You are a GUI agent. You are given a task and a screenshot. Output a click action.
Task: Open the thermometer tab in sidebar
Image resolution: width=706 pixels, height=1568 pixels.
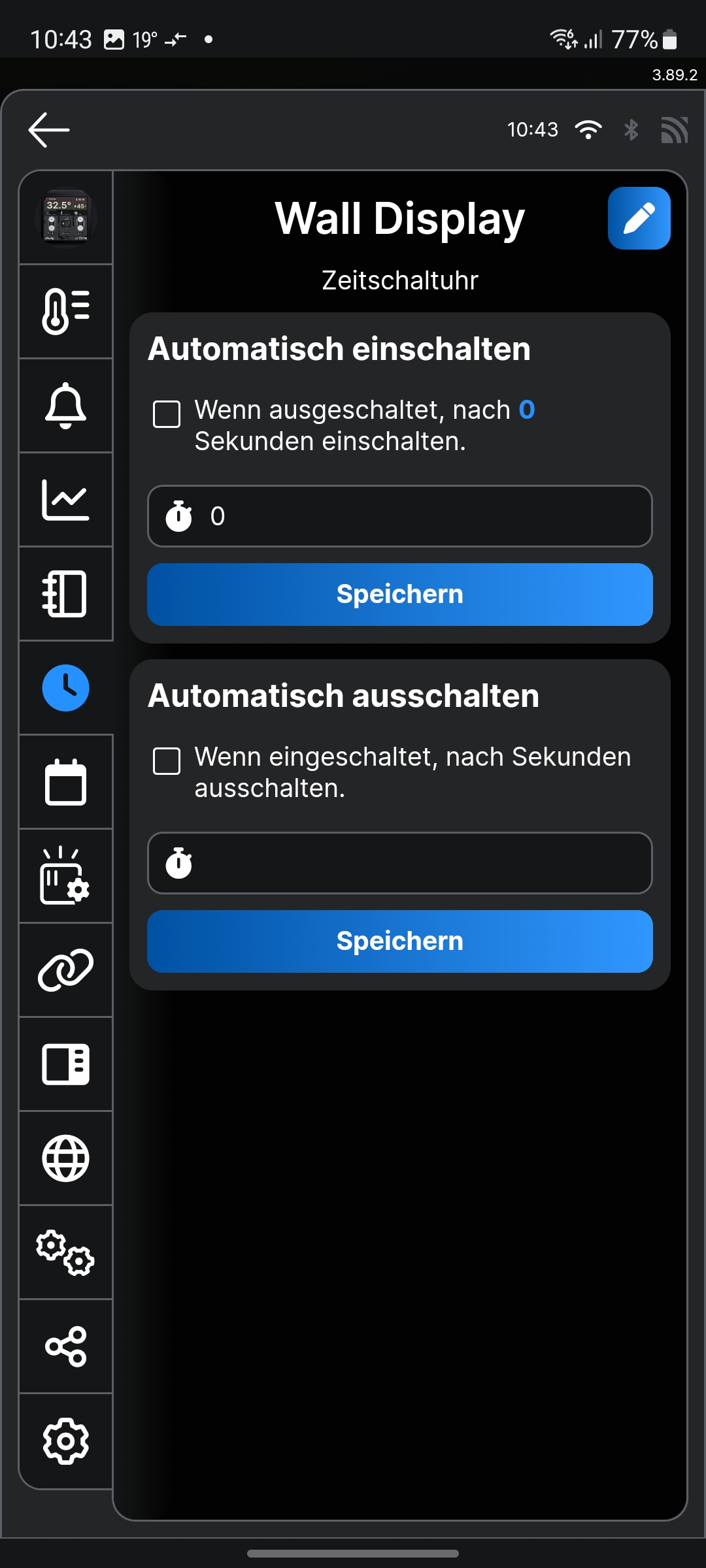(66, 312)
